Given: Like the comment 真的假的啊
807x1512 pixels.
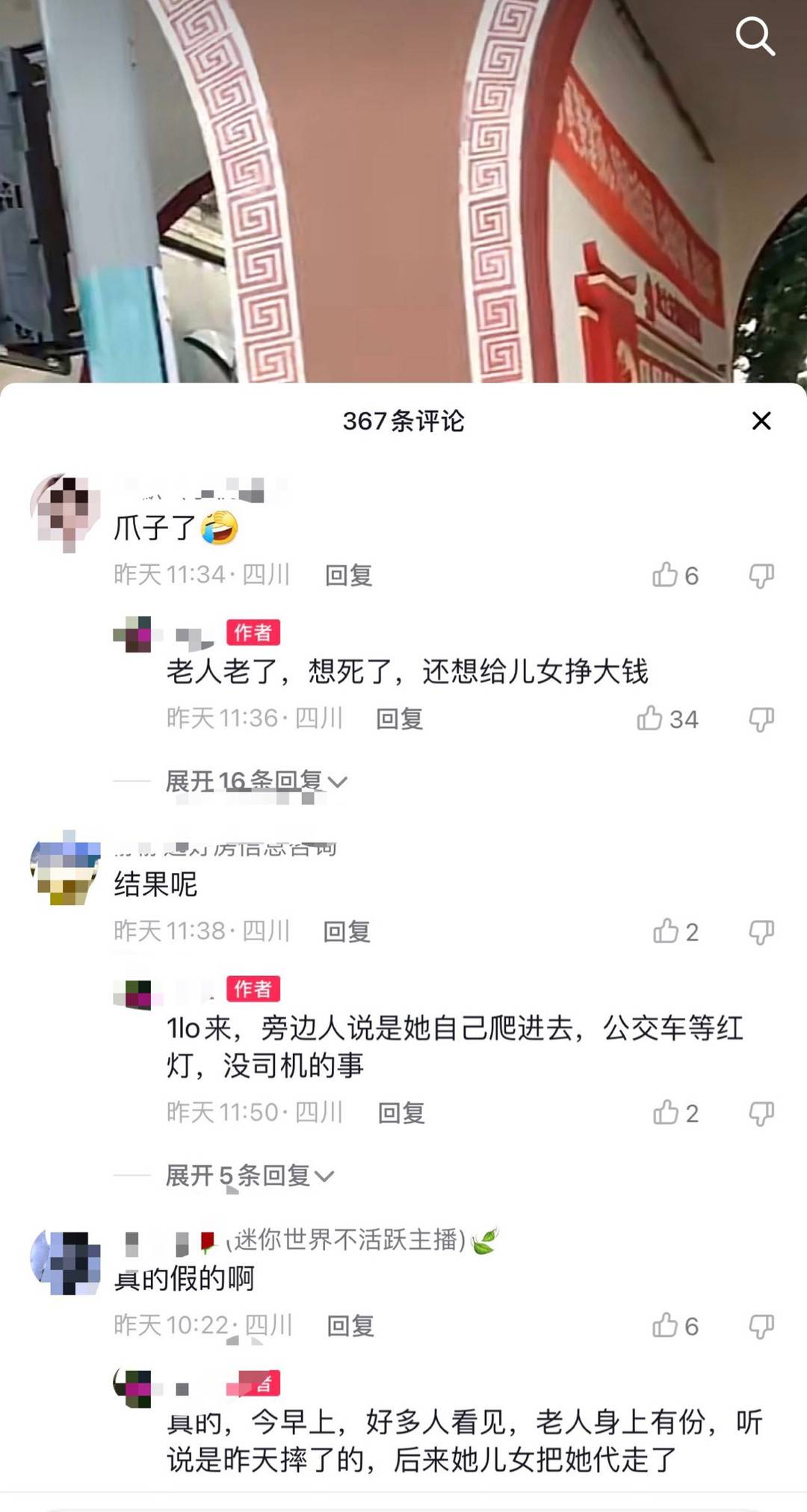Looking at the screenshot, I should (665, 1326).
